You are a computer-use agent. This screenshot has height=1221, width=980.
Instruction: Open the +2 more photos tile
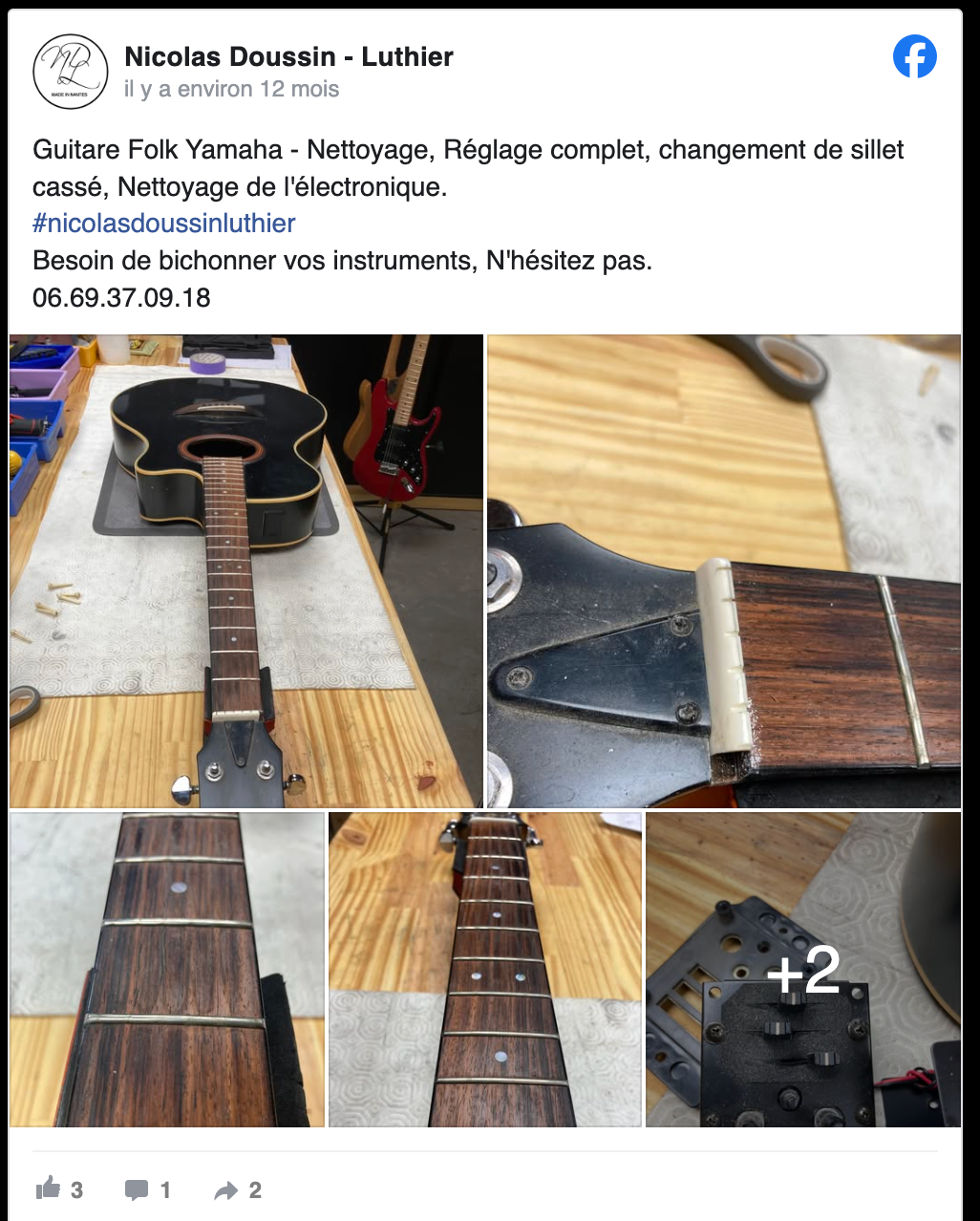(803, 969)
